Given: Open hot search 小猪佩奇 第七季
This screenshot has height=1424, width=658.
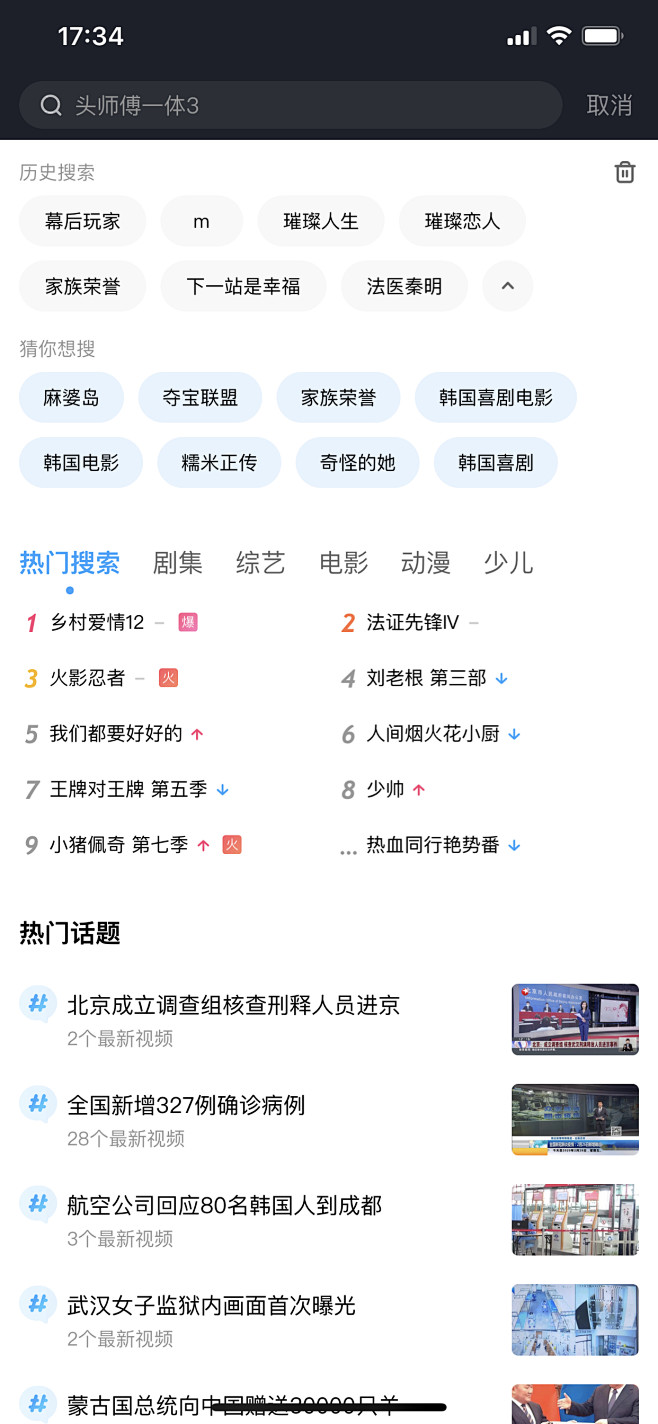Looking at the screenshot, I should (x=119, y=845).
